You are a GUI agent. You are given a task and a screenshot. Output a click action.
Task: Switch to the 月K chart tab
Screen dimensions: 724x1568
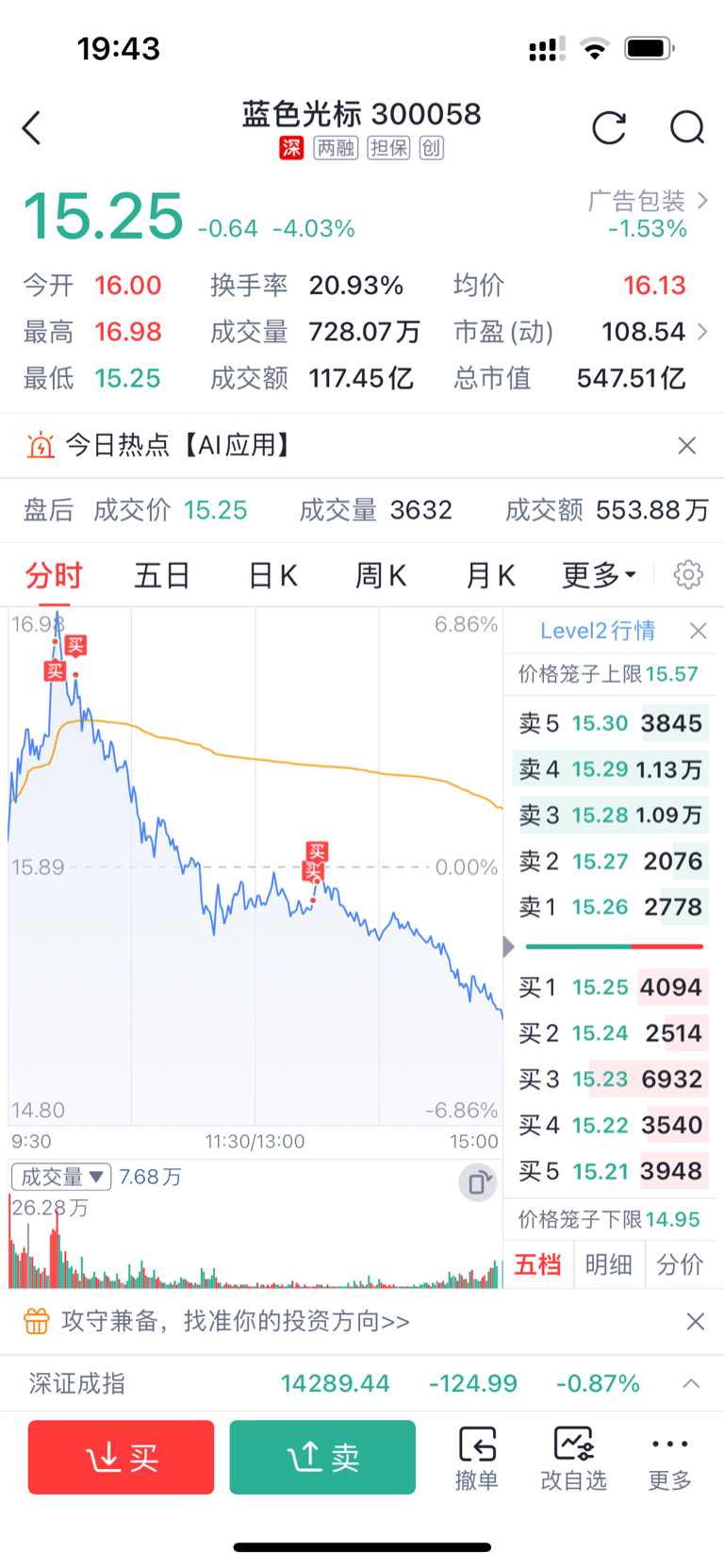[491, 575]
